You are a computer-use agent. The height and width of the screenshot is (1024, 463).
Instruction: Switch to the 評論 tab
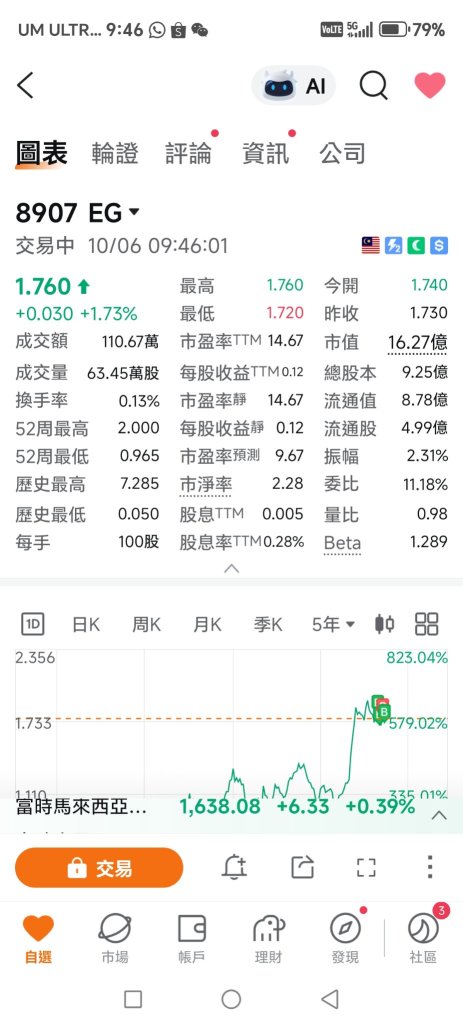click(x=188, y=153)
